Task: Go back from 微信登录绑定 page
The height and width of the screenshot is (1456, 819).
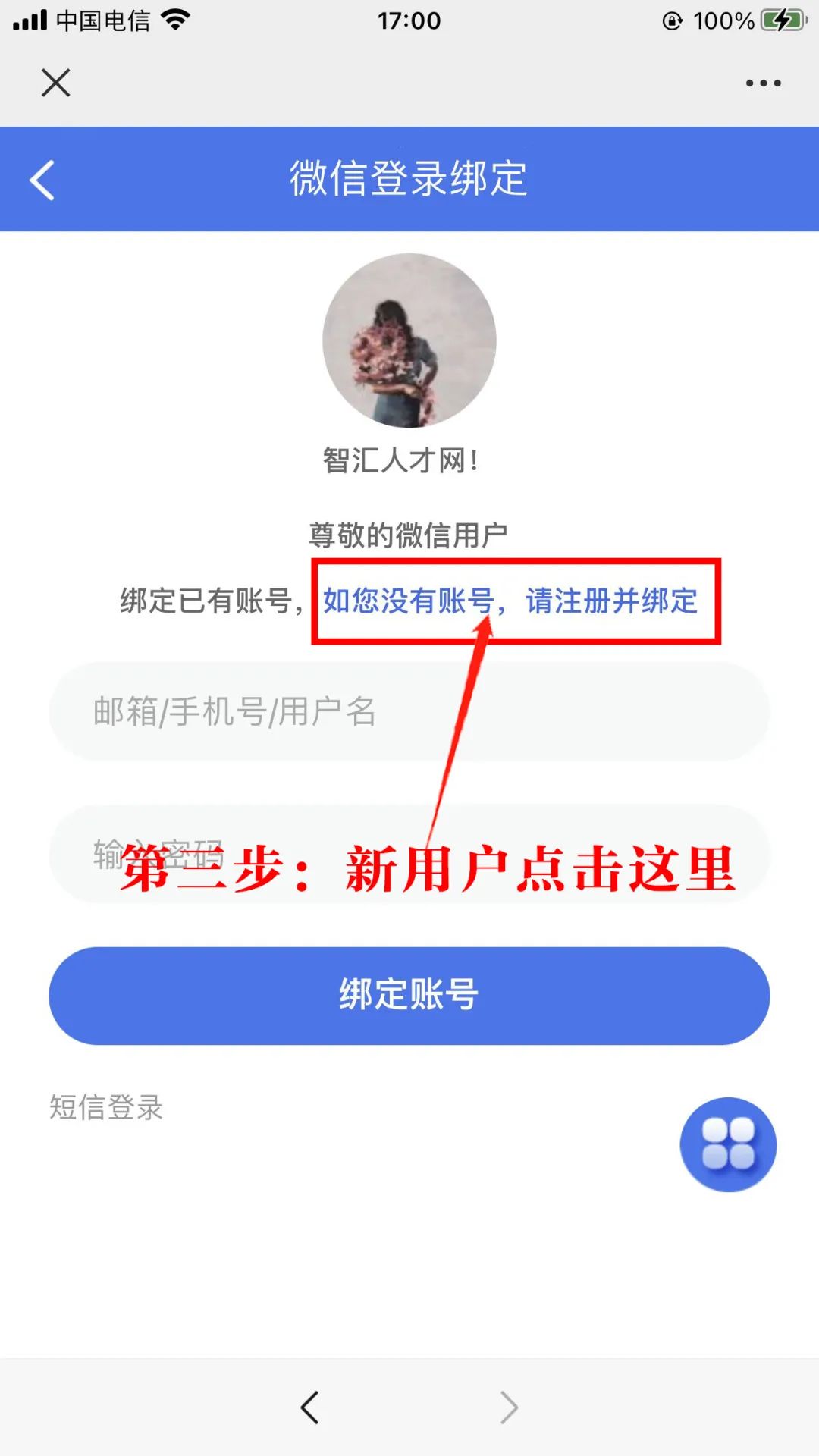Action: click(42, 180)
